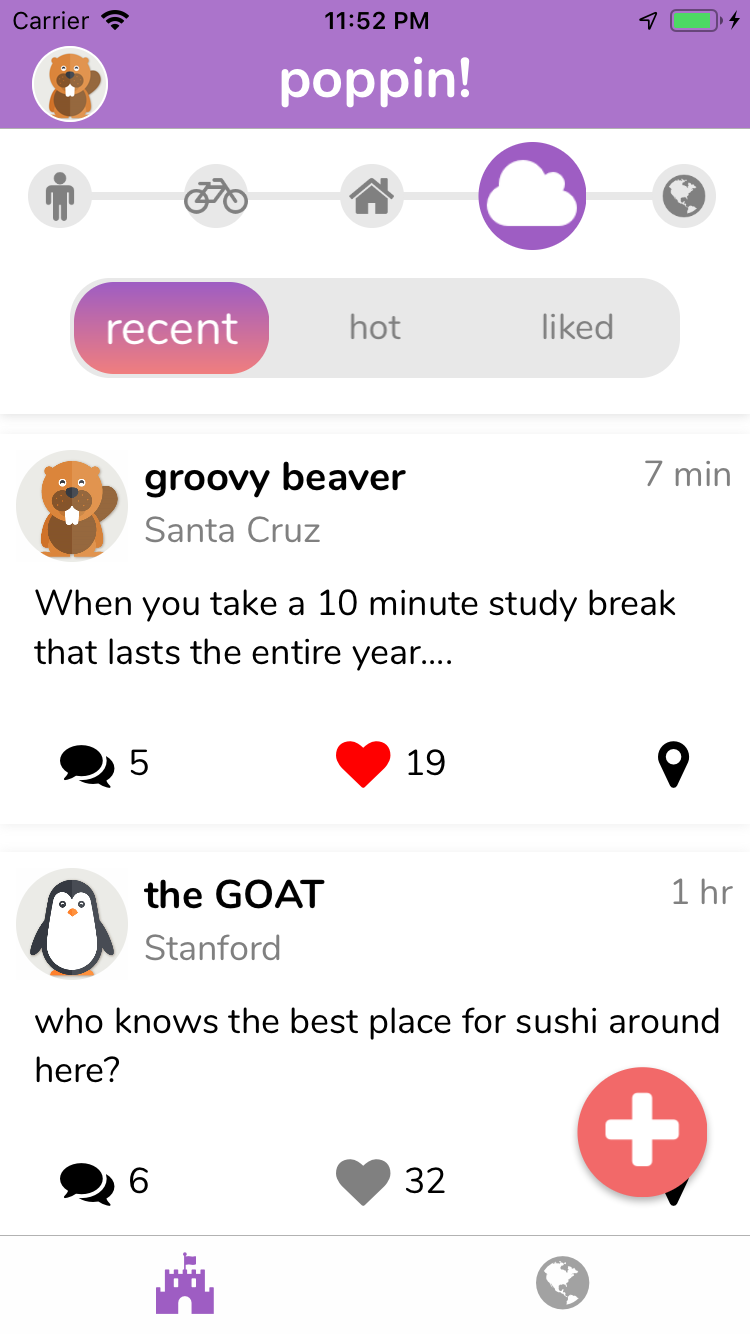Open the castle tab in bottom bar
The image size is (750, 1334).
[x=185, y=1284]
